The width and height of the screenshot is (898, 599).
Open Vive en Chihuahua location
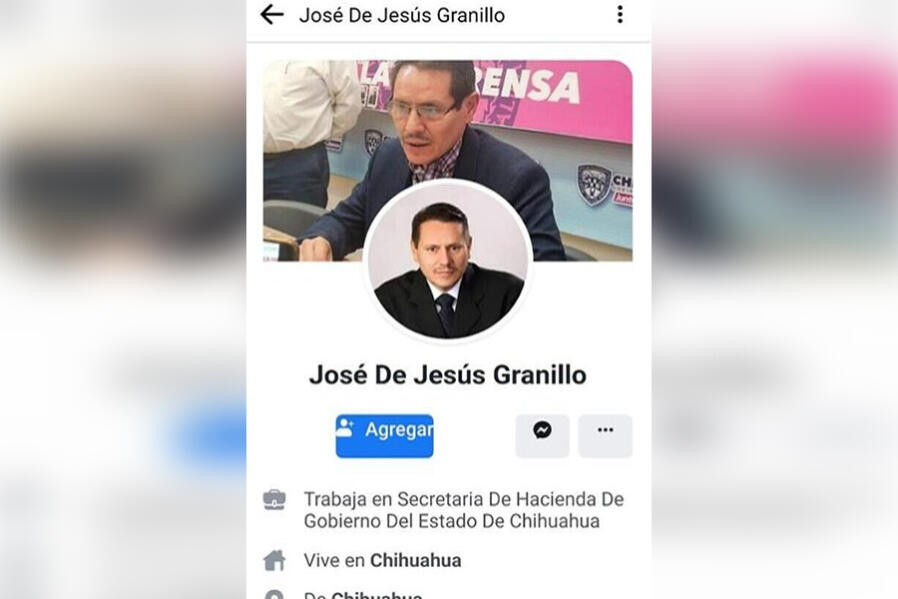click(383, 560)
